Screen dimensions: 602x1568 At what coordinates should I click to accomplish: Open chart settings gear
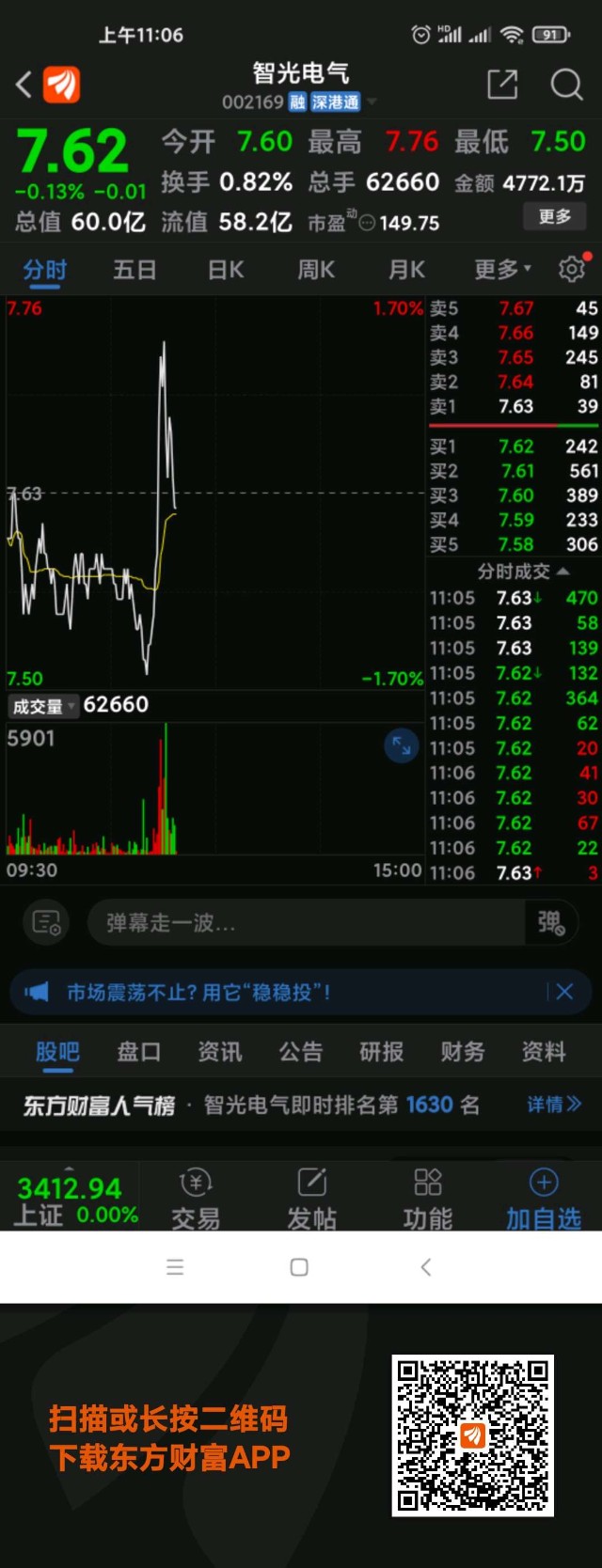[x=571, y=270]
